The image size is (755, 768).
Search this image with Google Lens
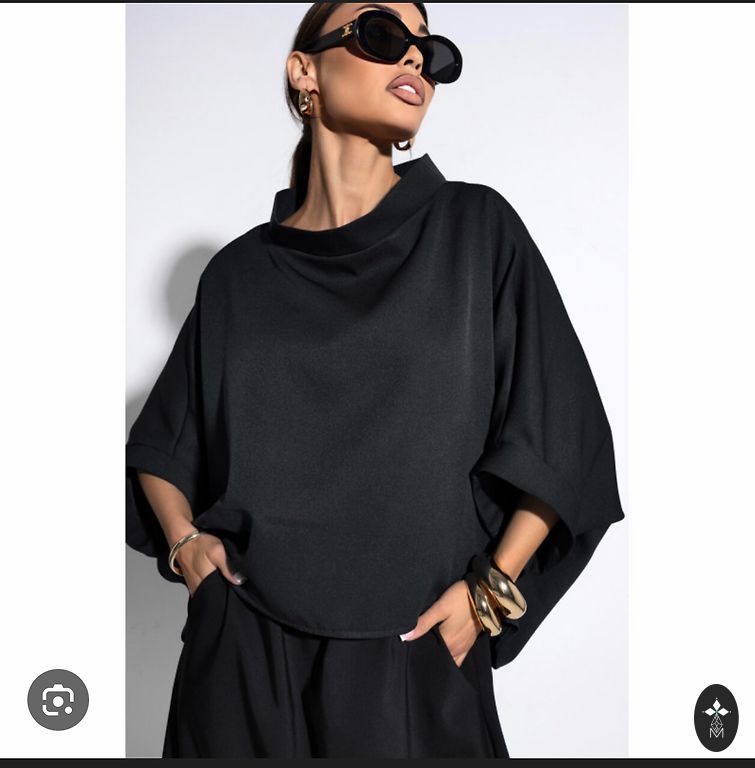pos(58,699)
